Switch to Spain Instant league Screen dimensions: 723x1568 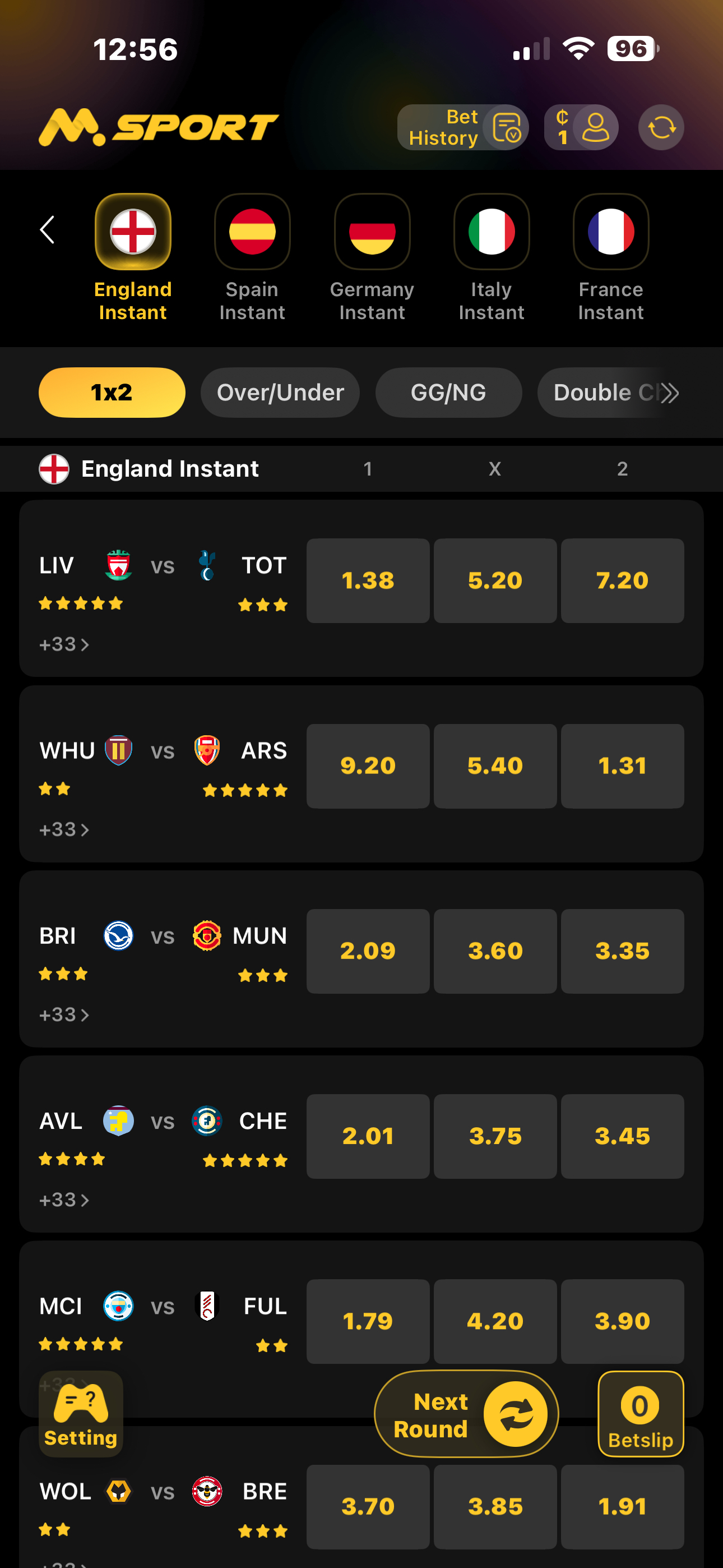(252, 257)
